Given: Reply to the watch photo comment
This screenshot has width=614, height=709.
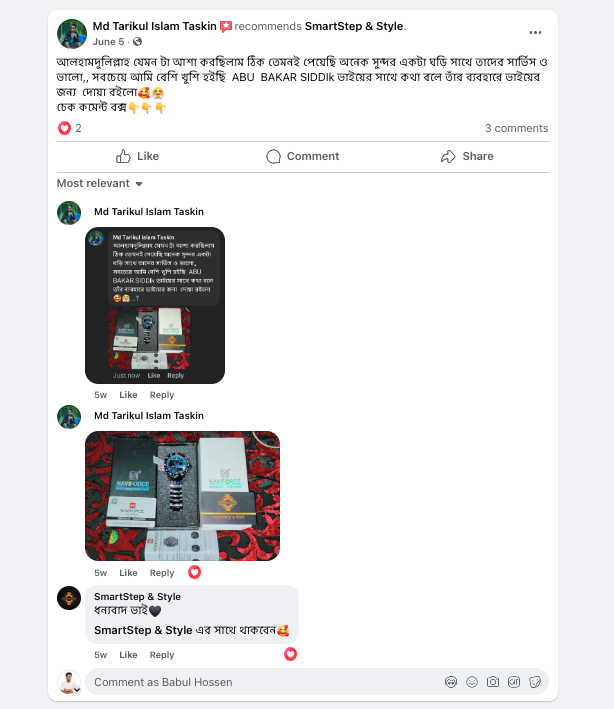Looking at the screenshot, I should click(162, 573).
